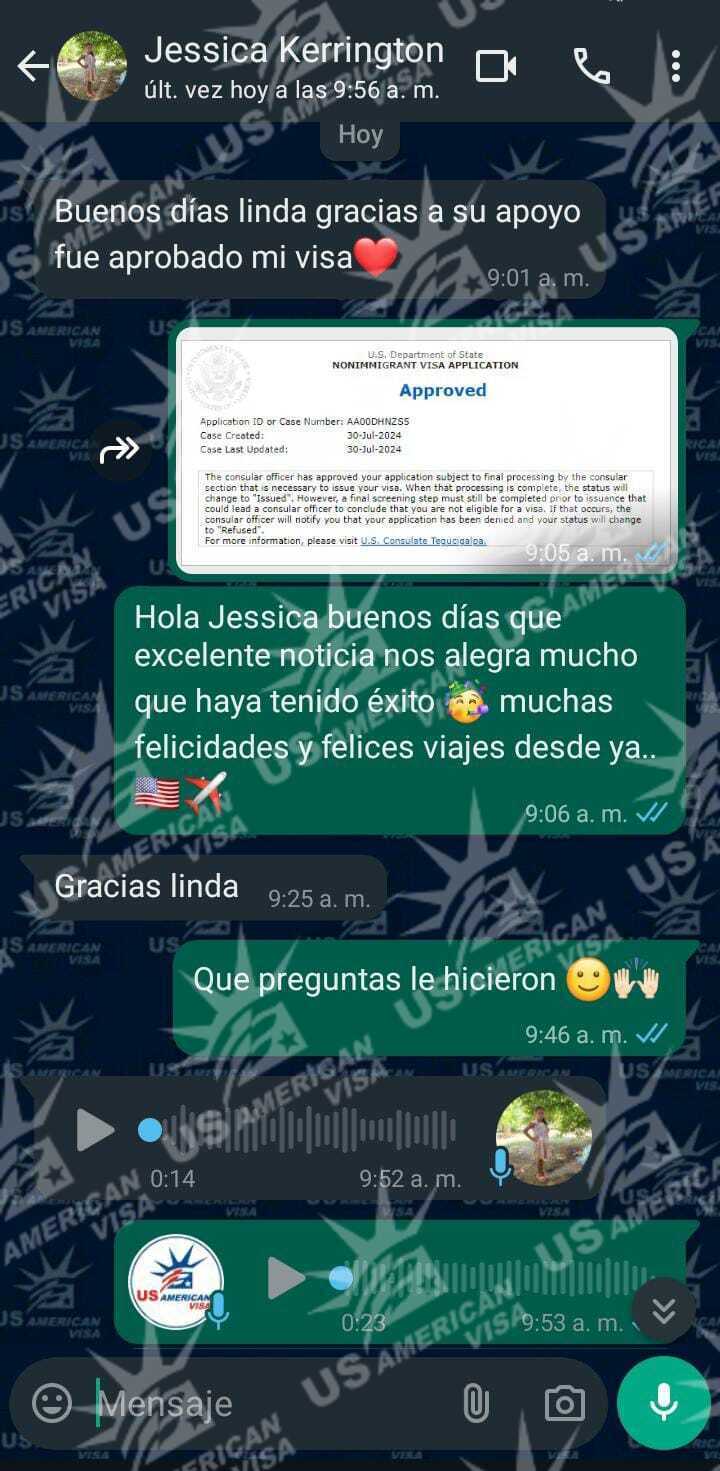This screenshot has height=1471, width=720.
Task: Tap the green microphone record button
Action: click(x=663, y=1403)
